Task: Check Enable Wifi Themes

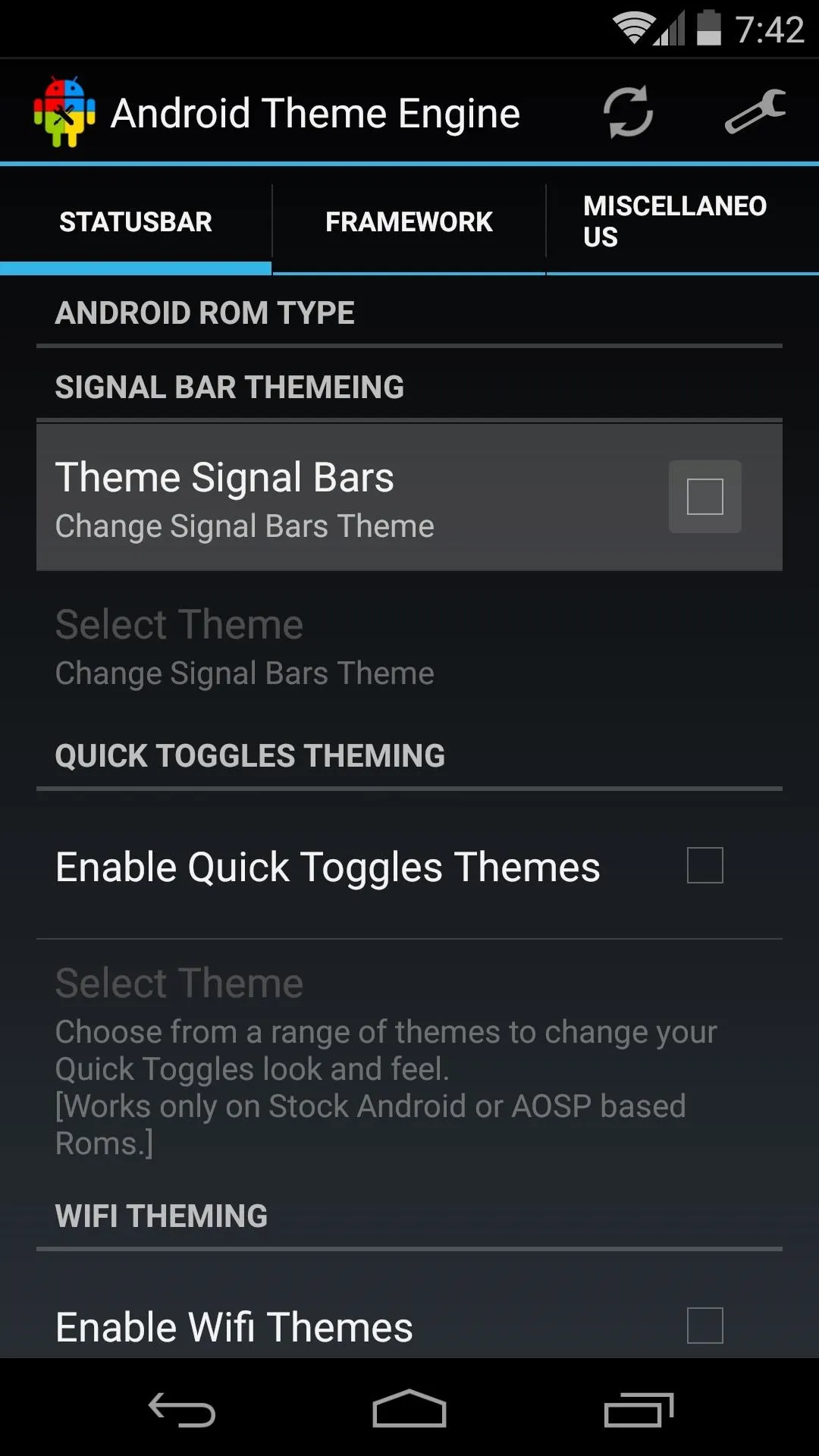Action: [x=705, y=1325]
